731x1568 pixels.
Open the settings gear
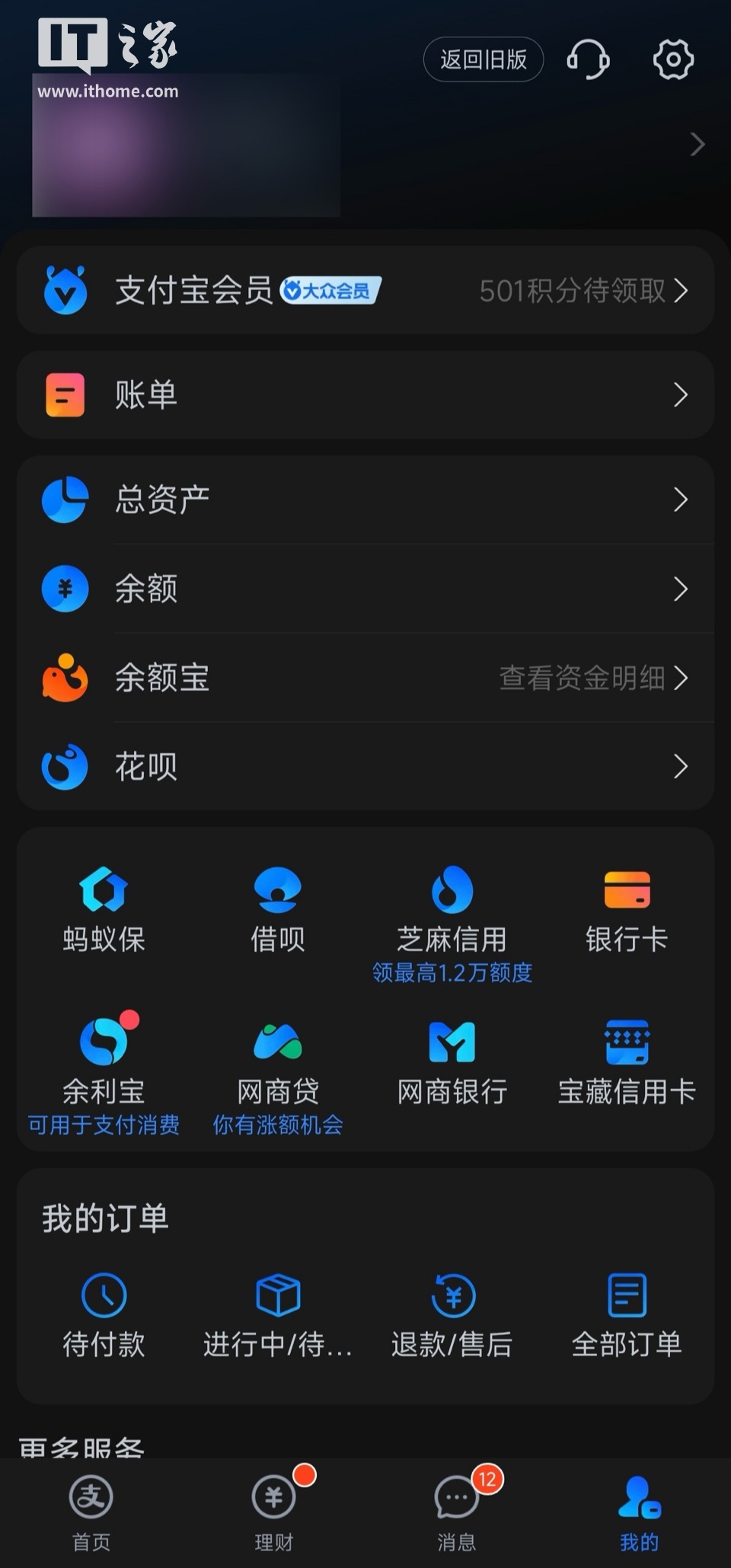click(673, 59)
